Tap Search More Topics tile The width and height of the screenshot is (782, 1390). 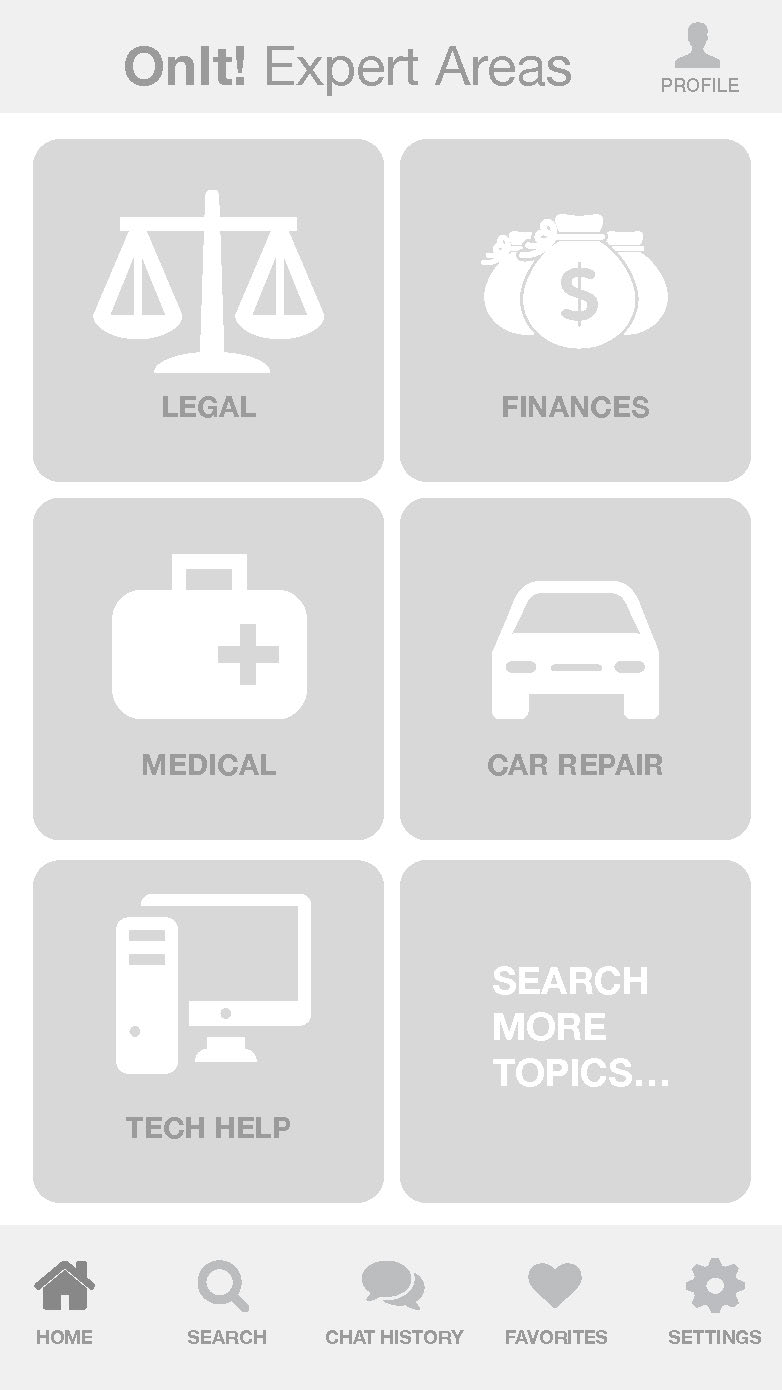pyautogui.click(x=575, y=1030)
